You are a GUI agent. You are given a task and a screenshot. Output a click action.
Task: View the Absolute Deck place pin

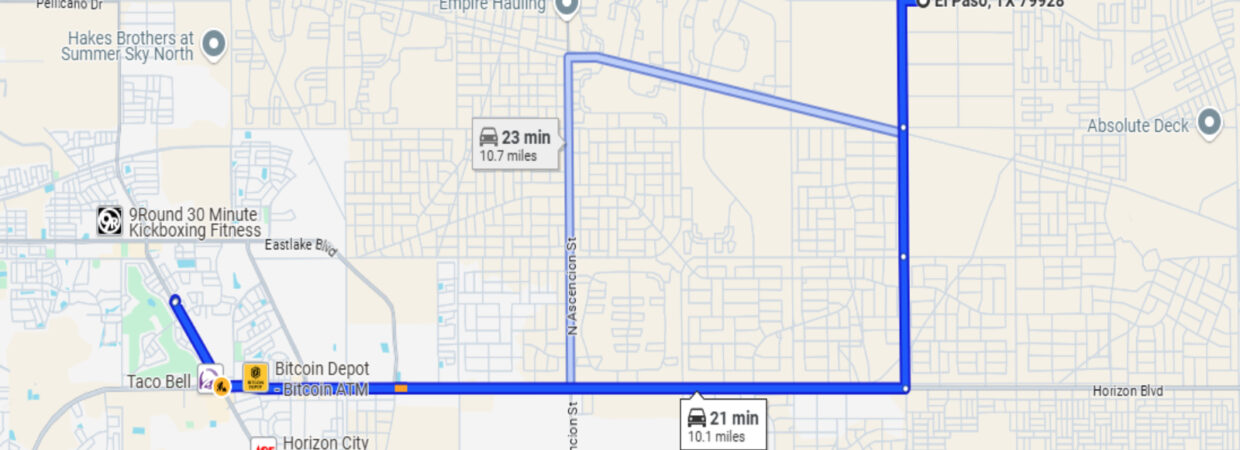tap(1209, 123)
